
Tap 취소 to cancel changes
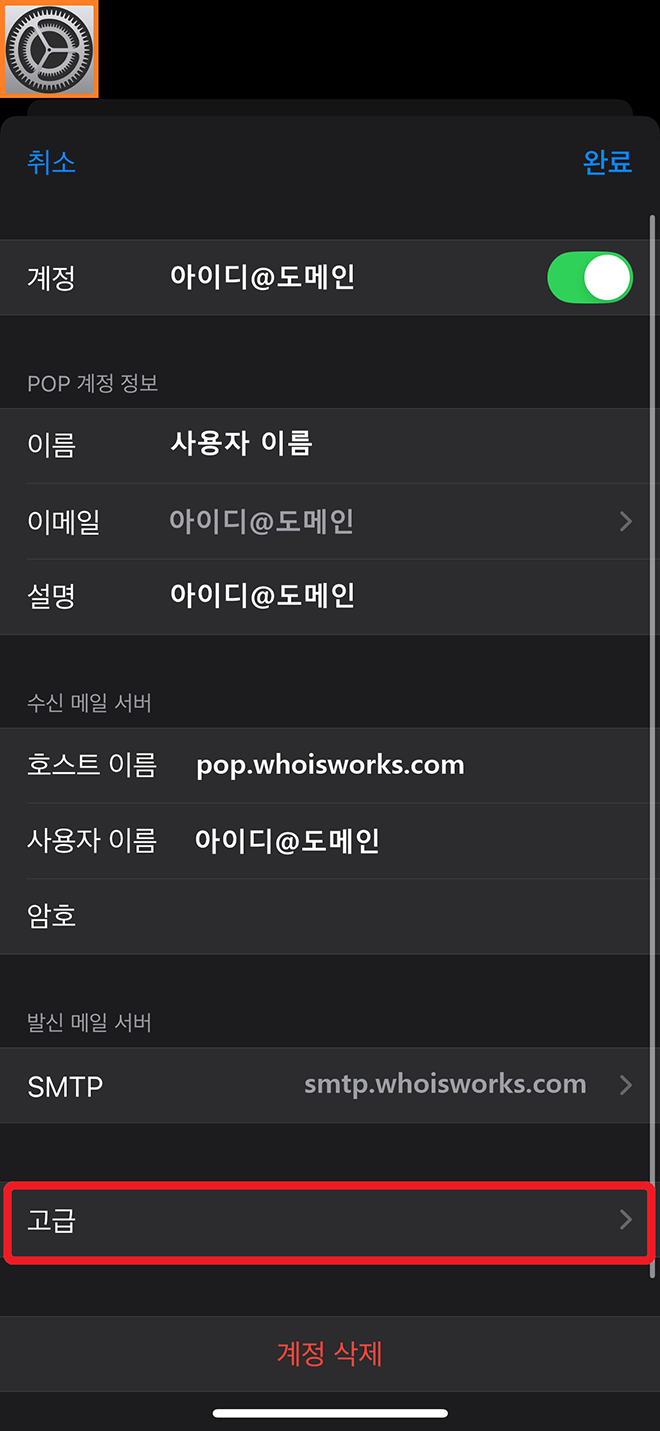[x=51, y=162]
